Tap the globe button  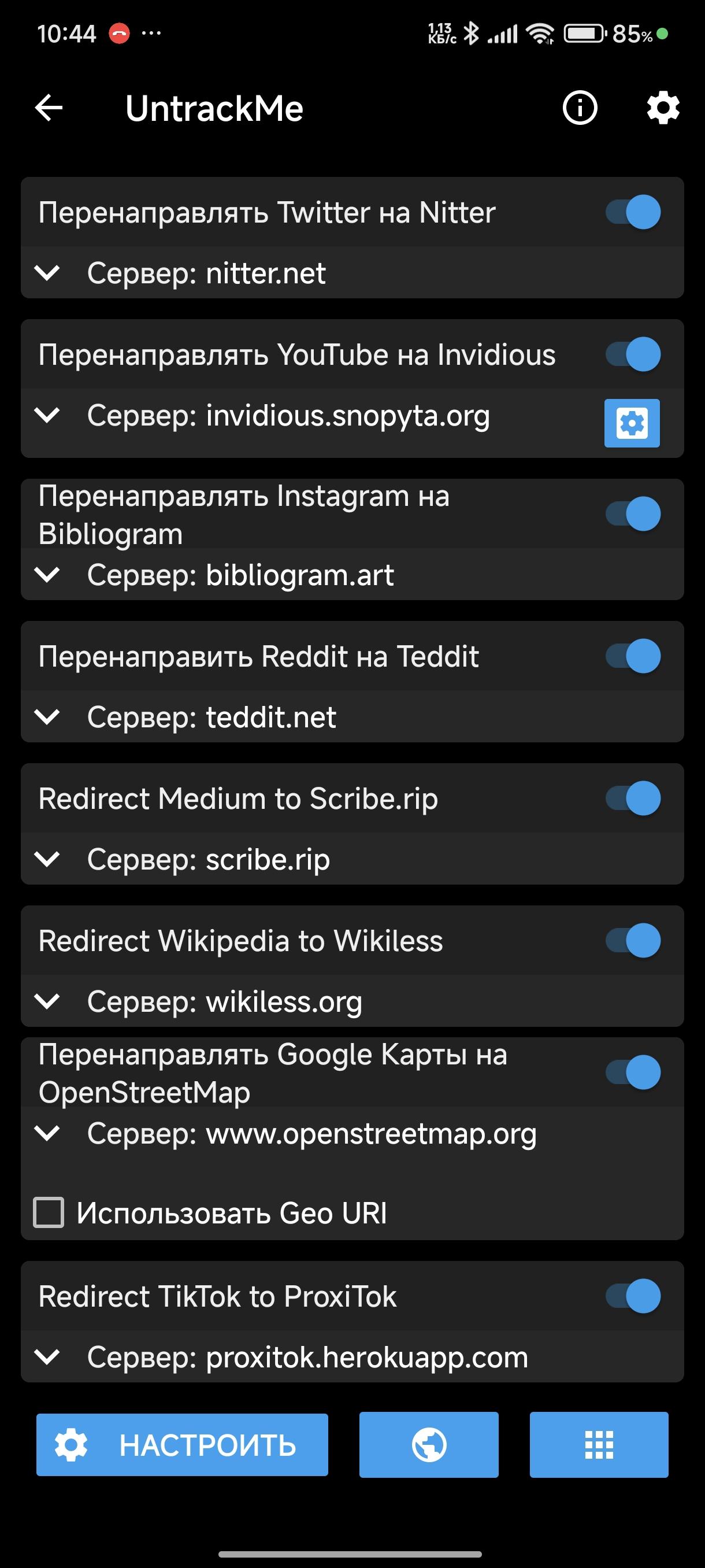click(x=429, y=1444)
